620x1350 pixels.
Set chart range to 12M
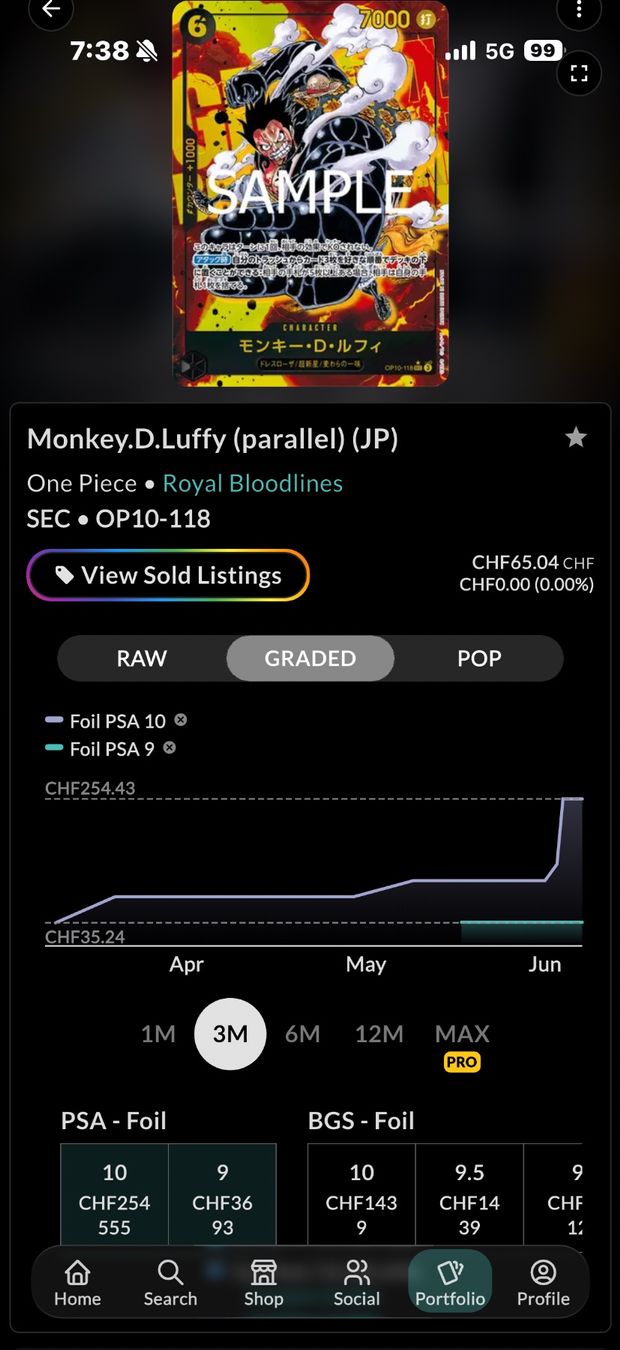click(379, 1034)
